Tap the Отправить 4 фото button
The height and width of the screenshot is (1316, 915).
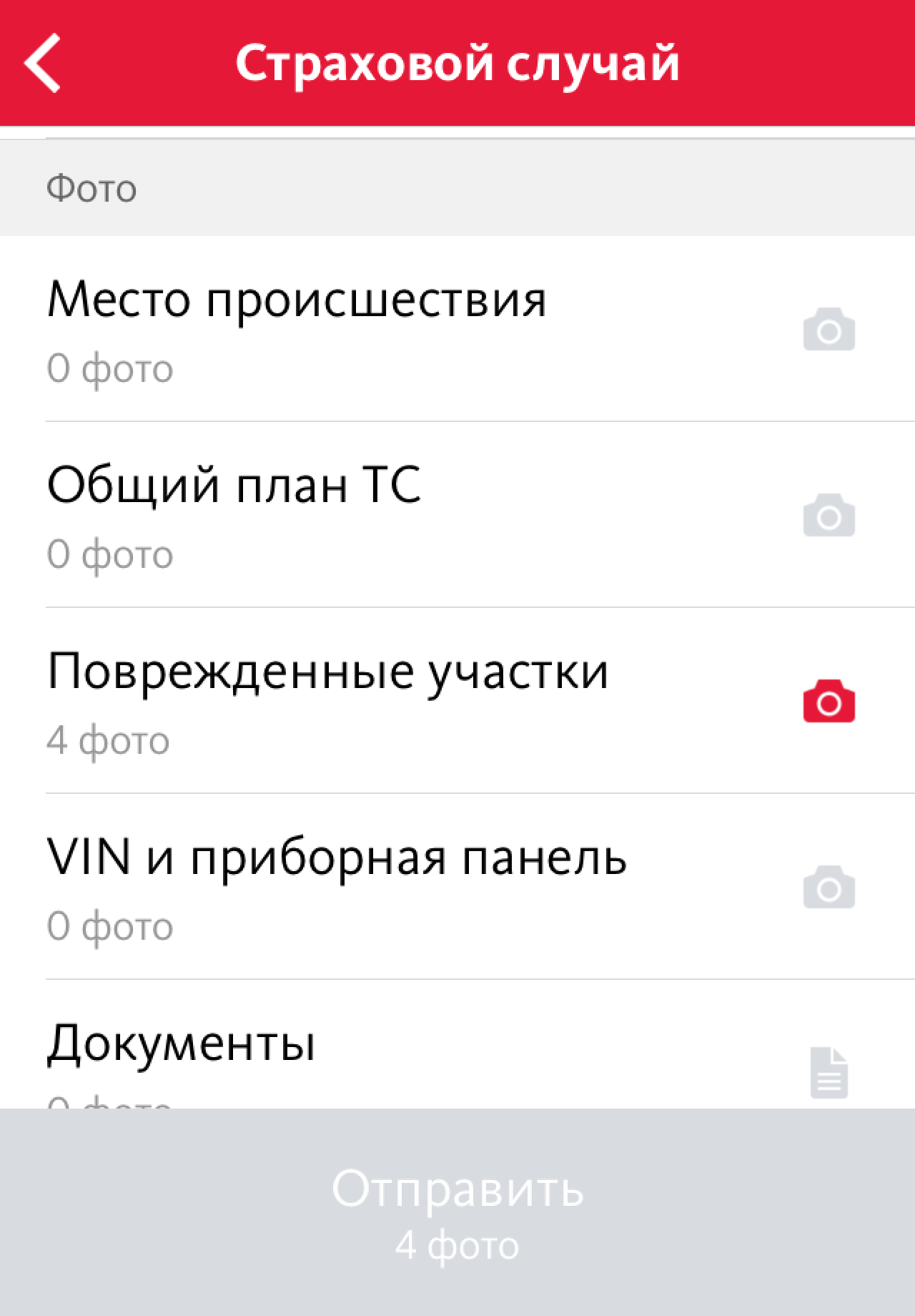click(457, 1212)
